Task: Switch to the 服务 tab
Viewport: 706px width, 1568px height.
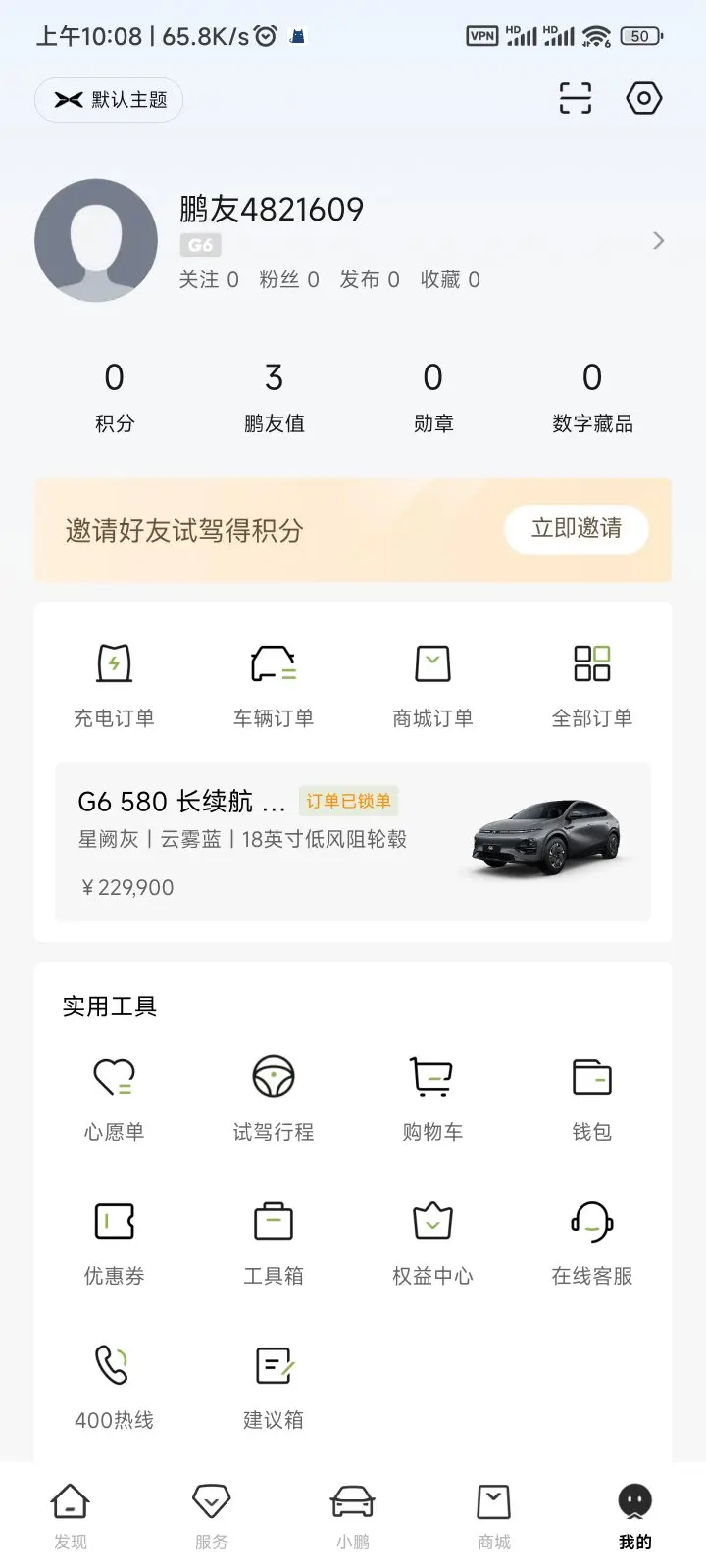Action: pos(212,1516)
